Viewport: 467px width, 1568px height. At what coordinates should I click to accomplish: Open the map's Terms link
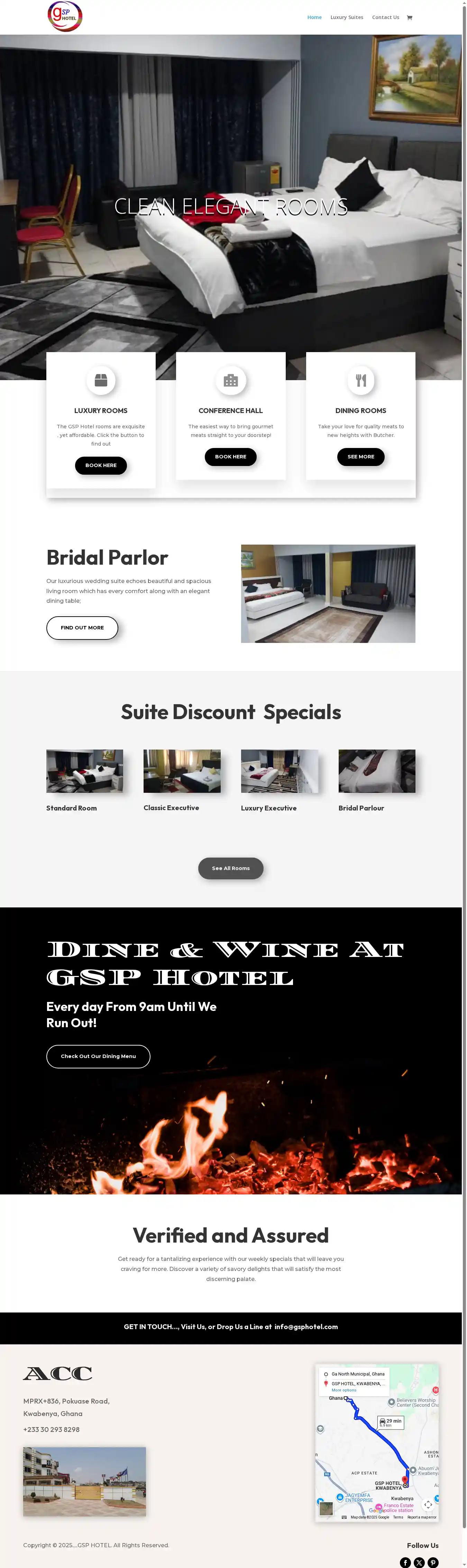(398, 1517)
